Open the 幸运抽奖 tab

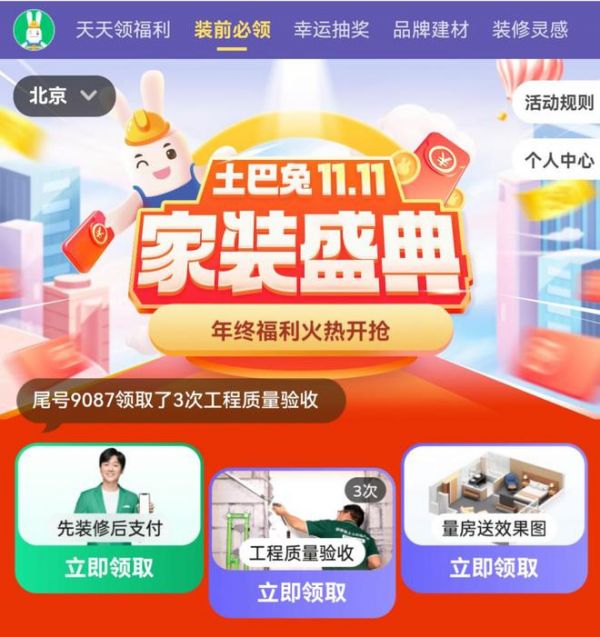[x=332, y=28]
